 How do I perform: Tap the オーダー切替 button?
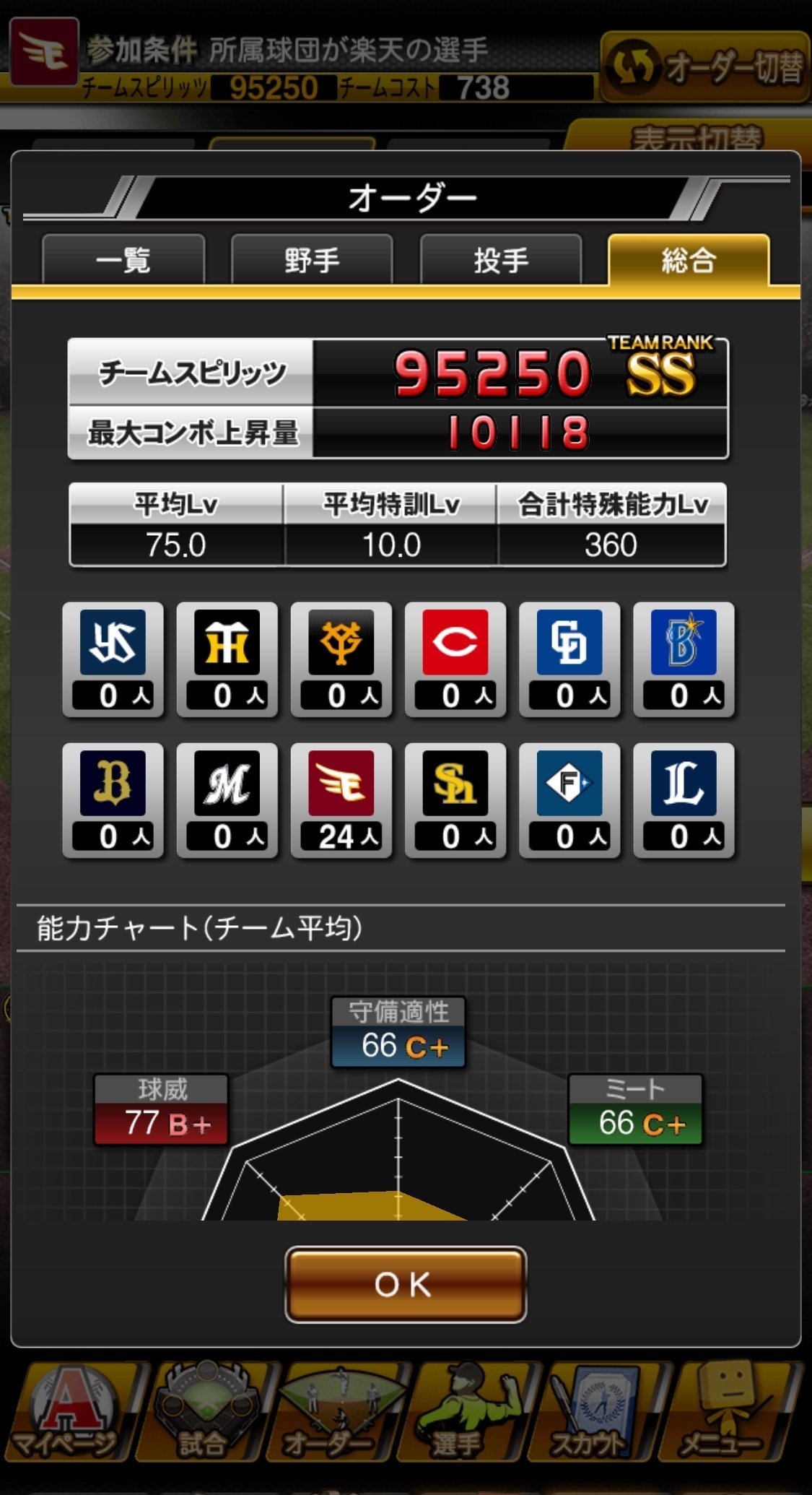click(x=704, y=66)
